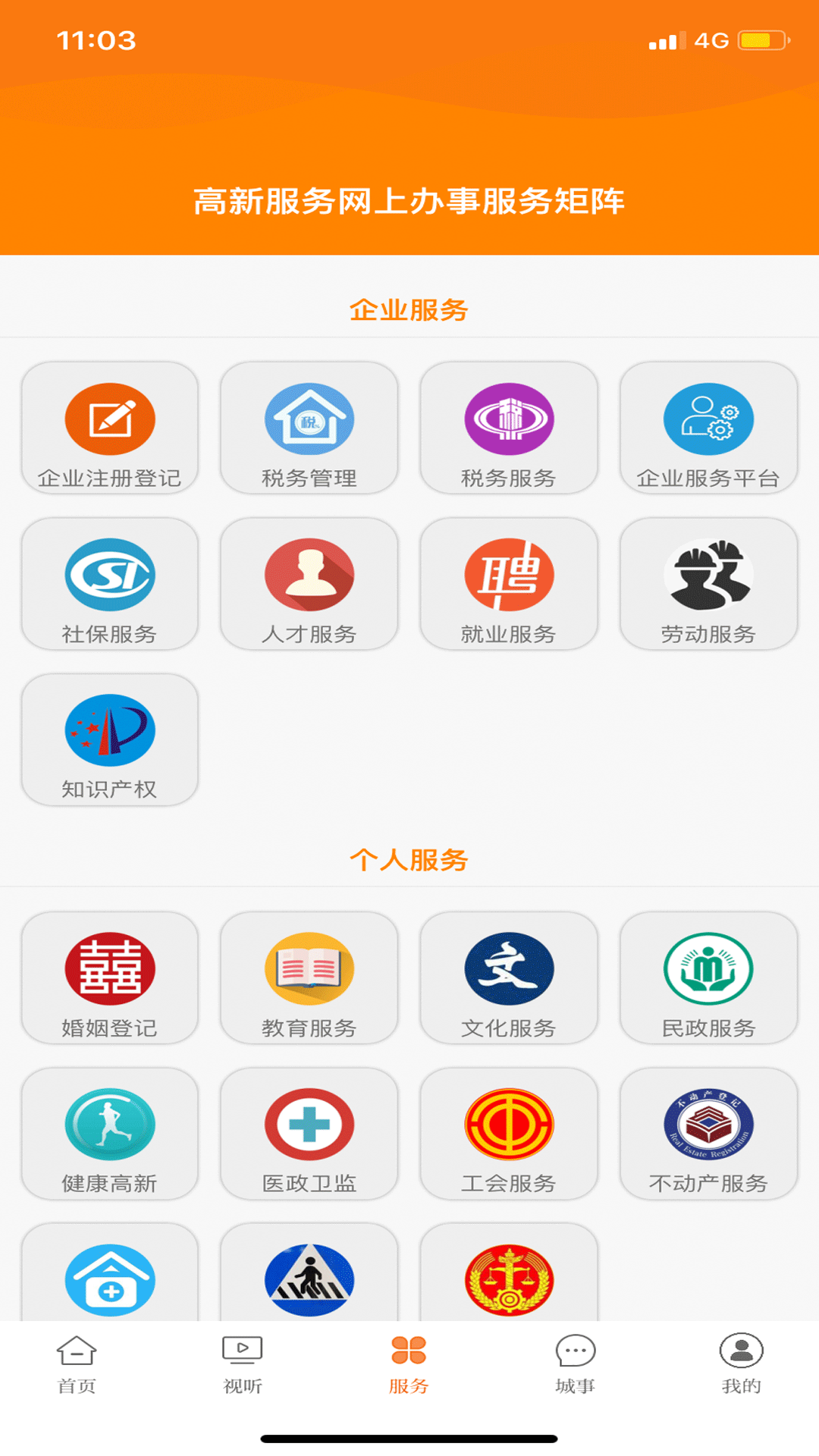
Task: Open 社保服务 social security services
Action: pos(109,584)
